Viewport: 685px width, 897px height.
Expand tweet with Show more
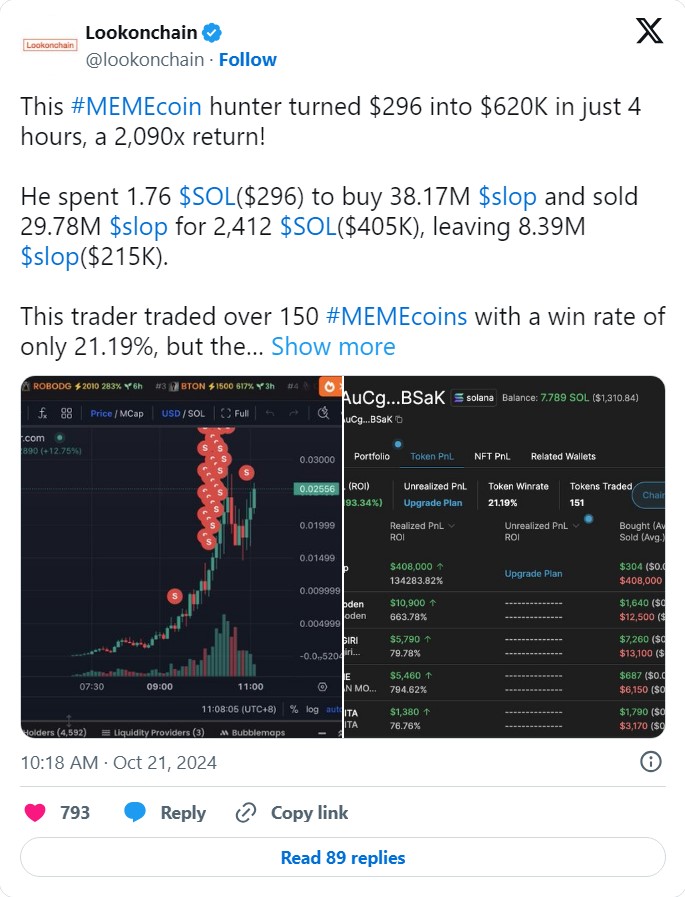pos(333,346)
